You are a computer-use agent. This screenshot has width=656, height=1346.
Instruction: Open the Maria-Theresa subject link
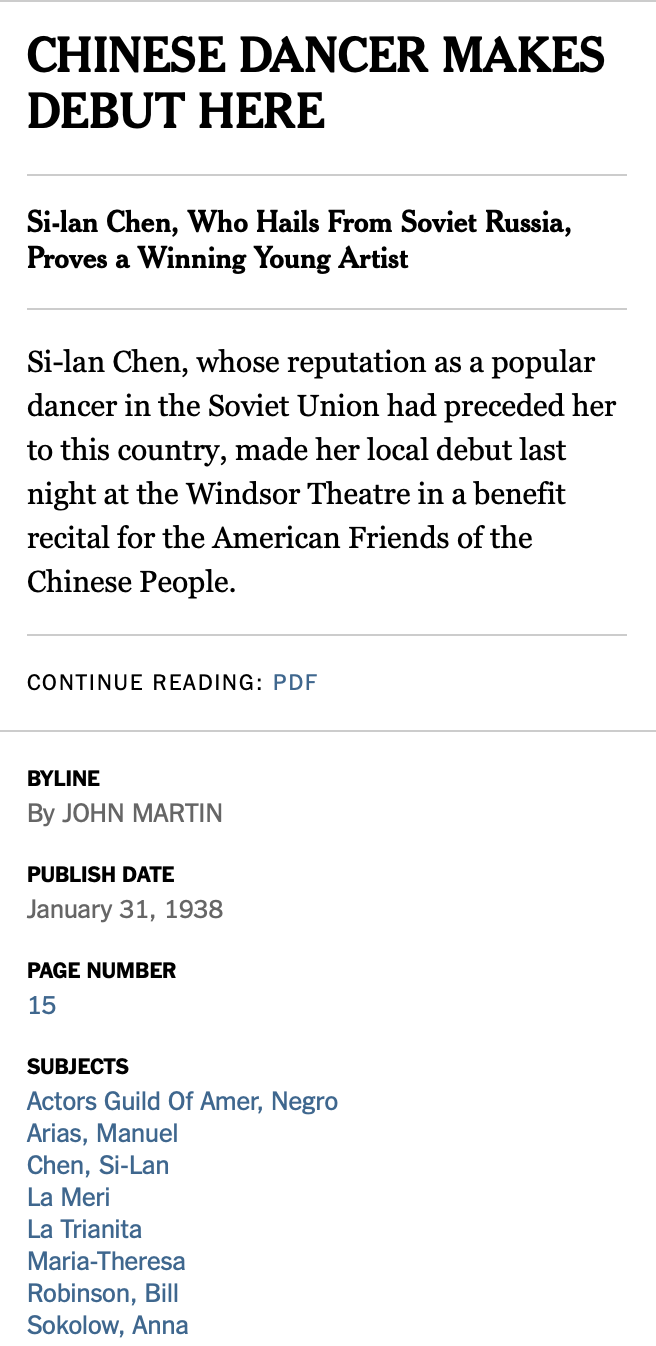(x=106, y=1261)
